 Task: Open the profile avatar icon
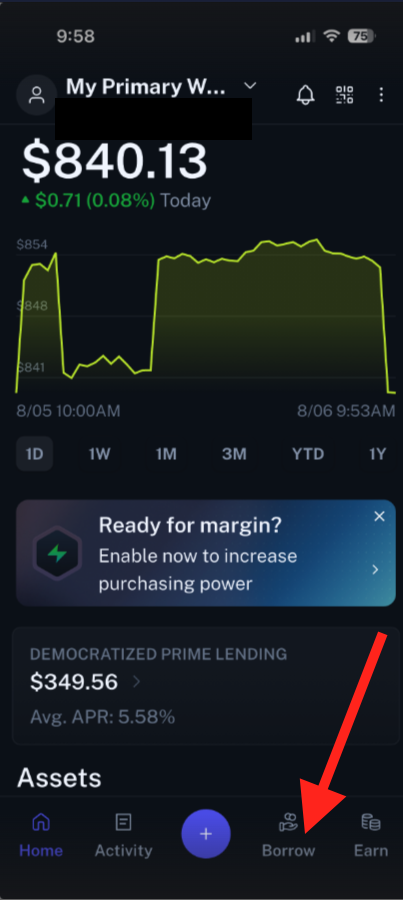37,95
